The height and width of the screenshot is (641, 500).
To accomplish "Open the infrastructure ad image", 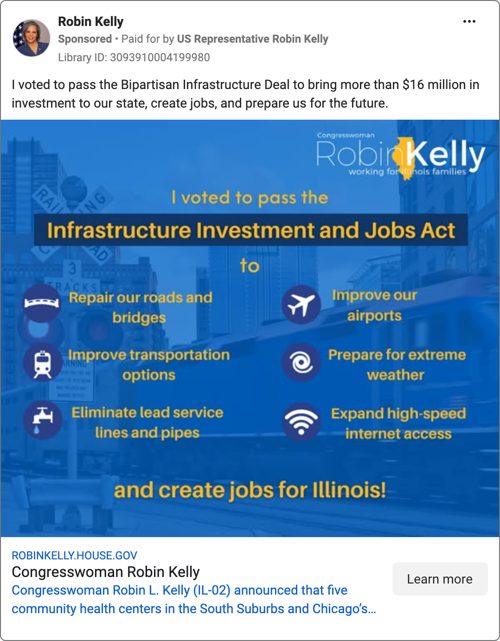I will (250, 328).
